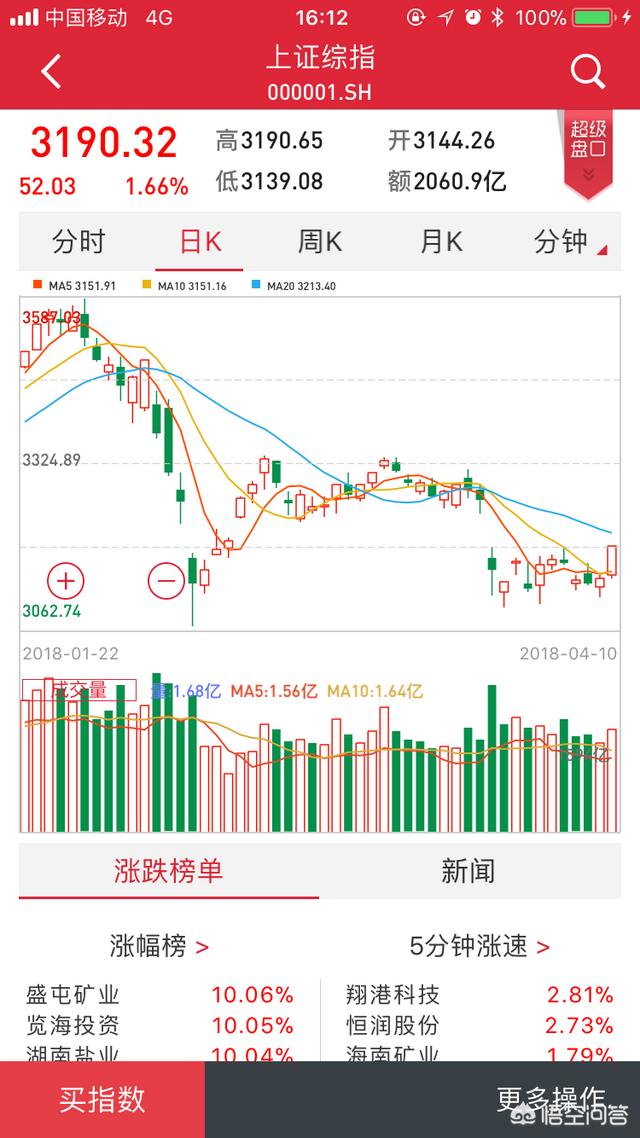
Task: Open the 5分钟涨速 ranking
Action: (x=480, y=946)
